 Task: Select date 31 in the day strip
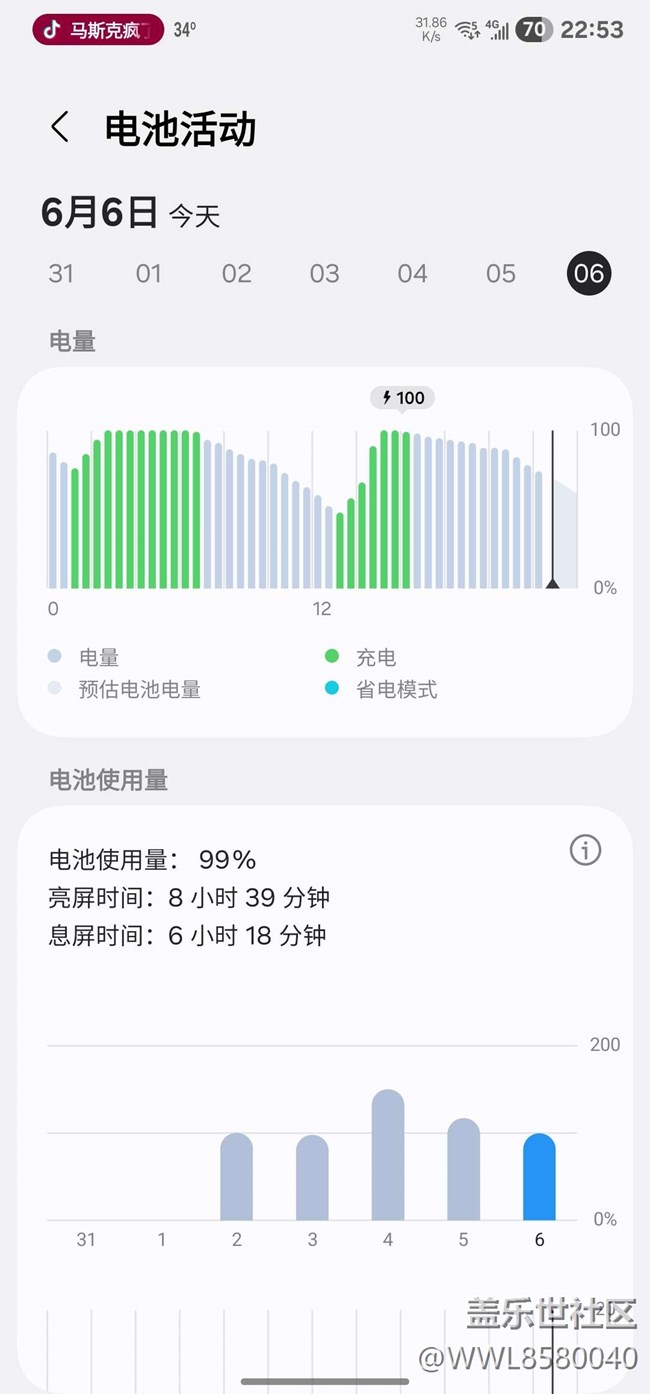click(x=61, y=274)
